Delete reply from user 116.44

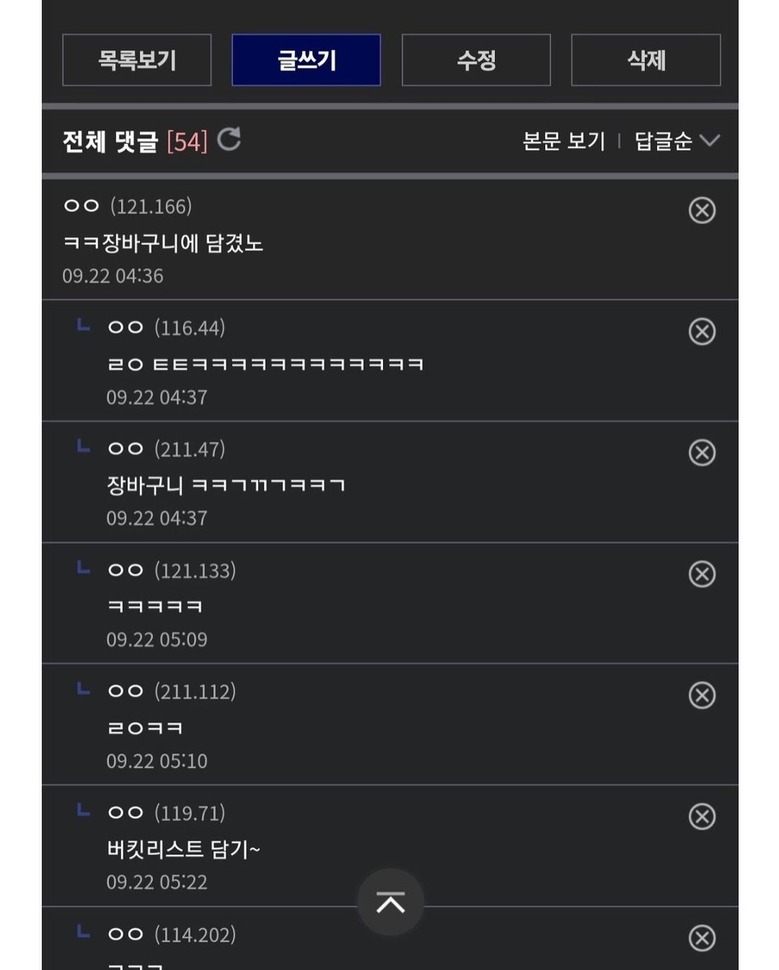coord(702,331)
